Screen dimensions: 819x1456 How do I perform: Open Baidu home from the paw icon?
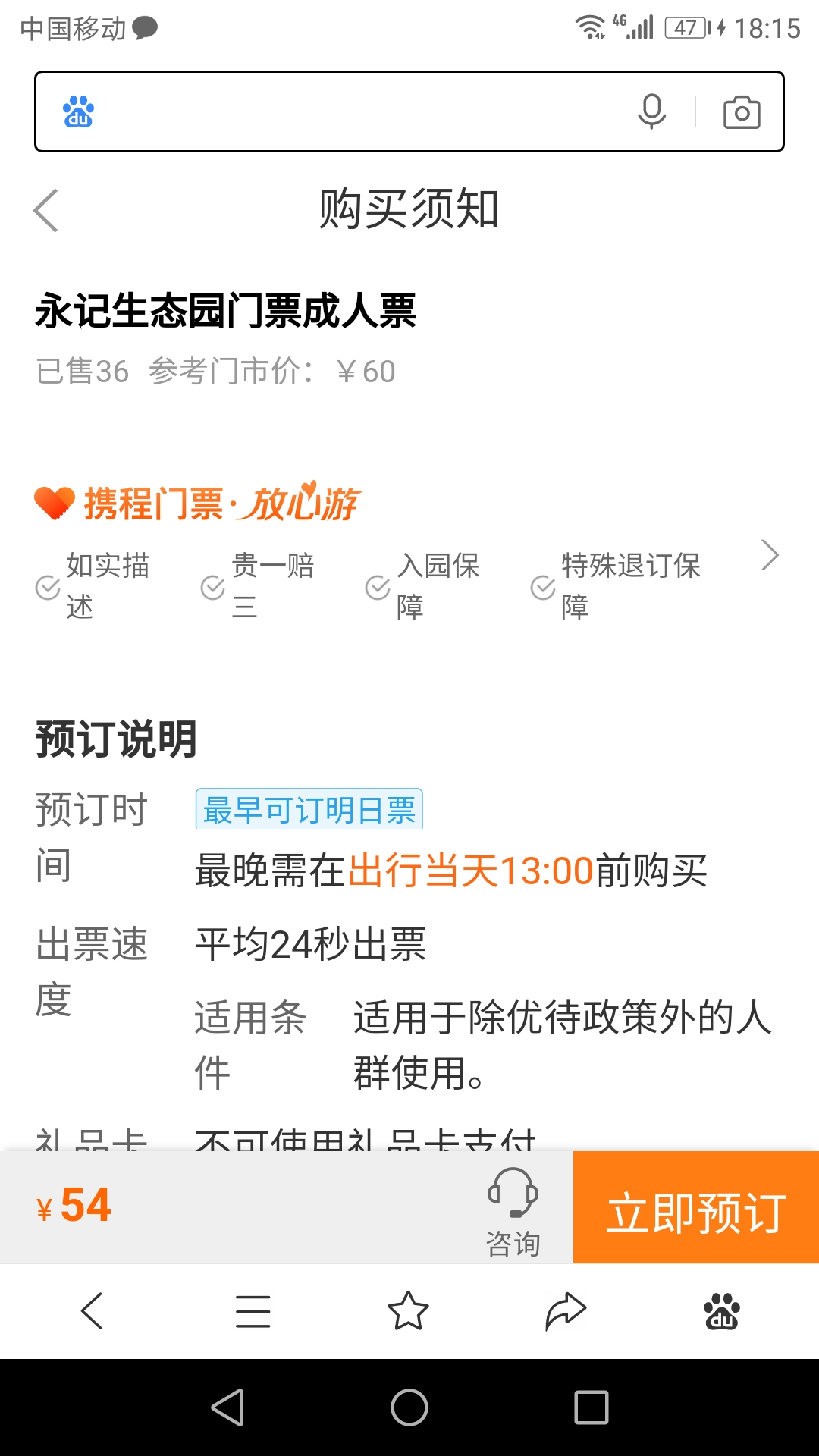722,1311
